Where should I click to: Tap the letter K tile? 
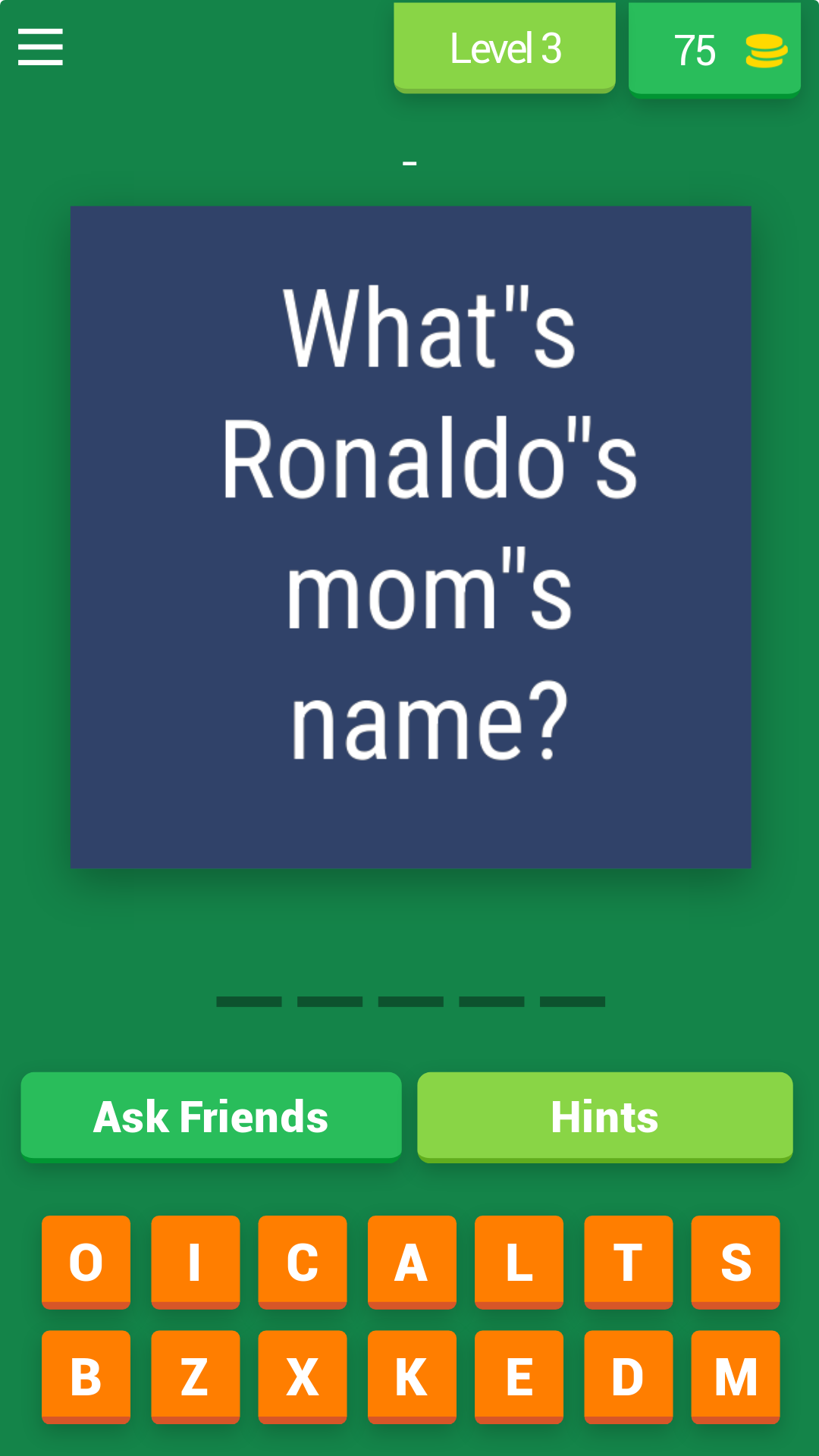[x=412, y=1377]
